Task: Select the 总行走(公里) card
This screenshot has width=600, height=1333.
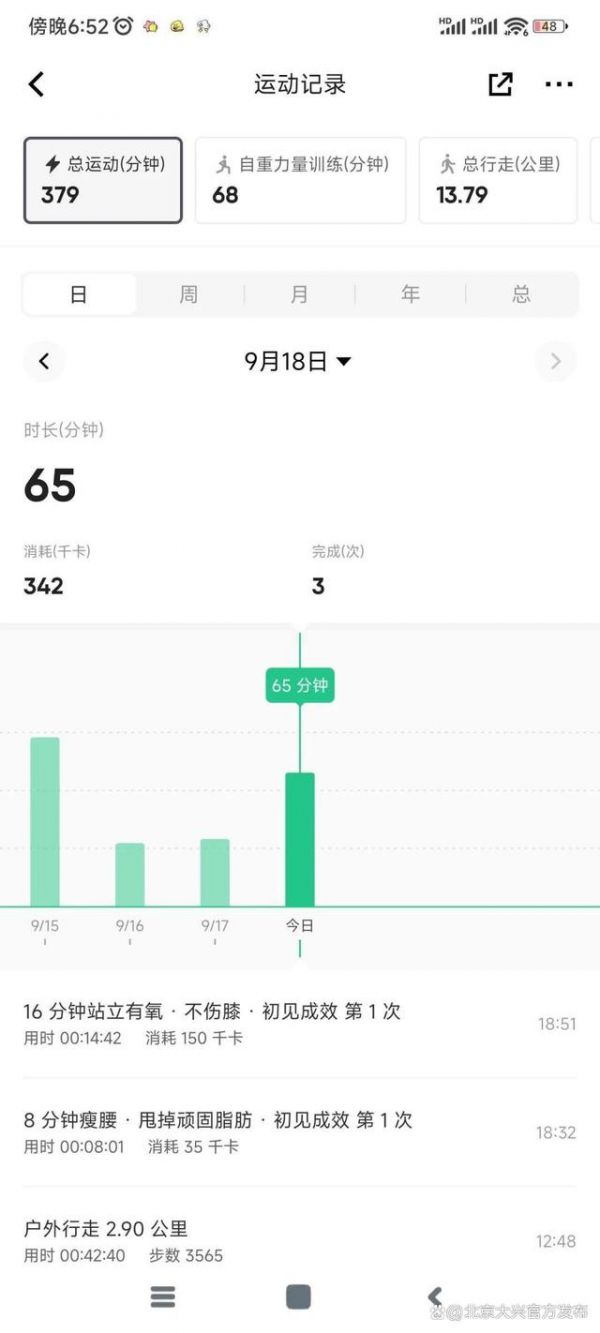Action: click(498, 180)
